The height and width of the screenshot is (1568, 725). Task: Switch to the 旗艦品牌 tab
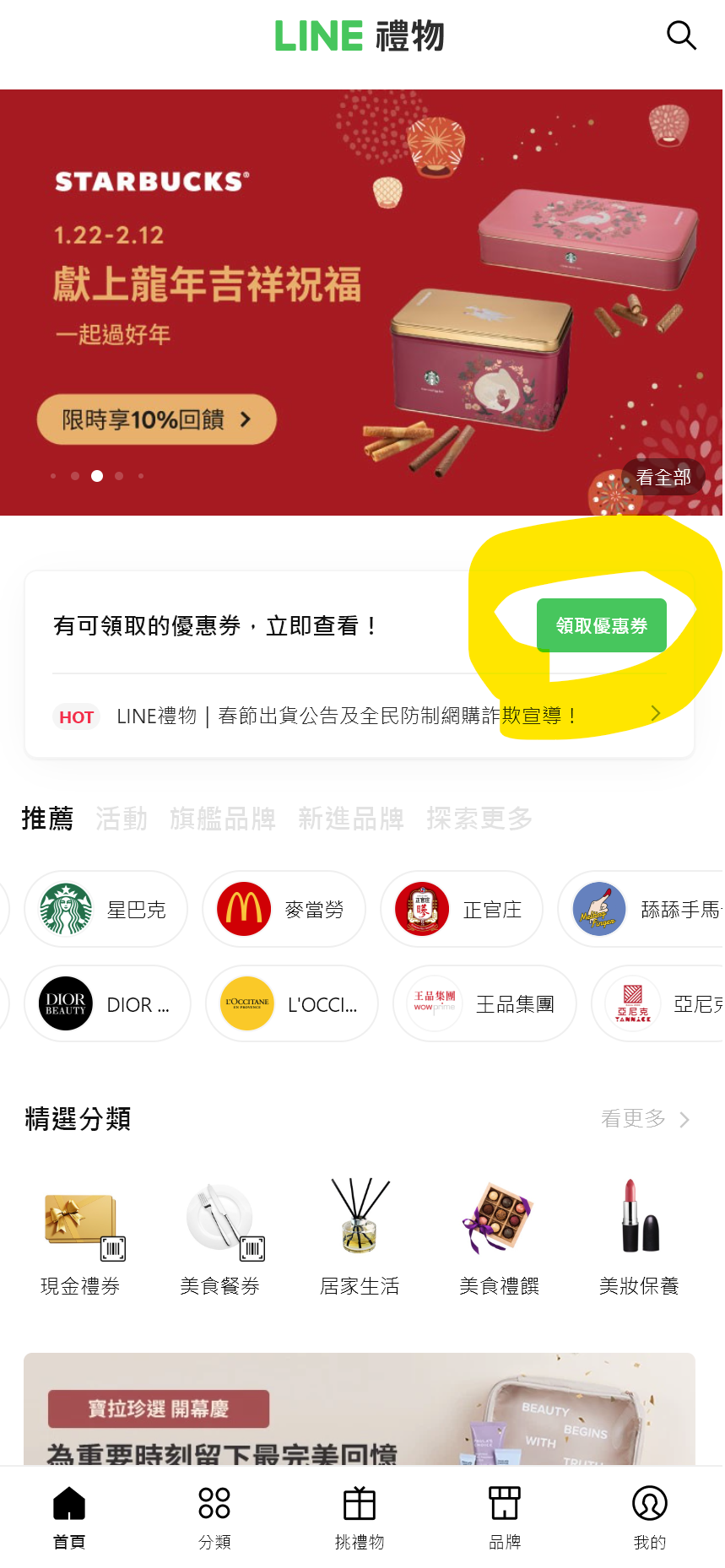[223, 819]
